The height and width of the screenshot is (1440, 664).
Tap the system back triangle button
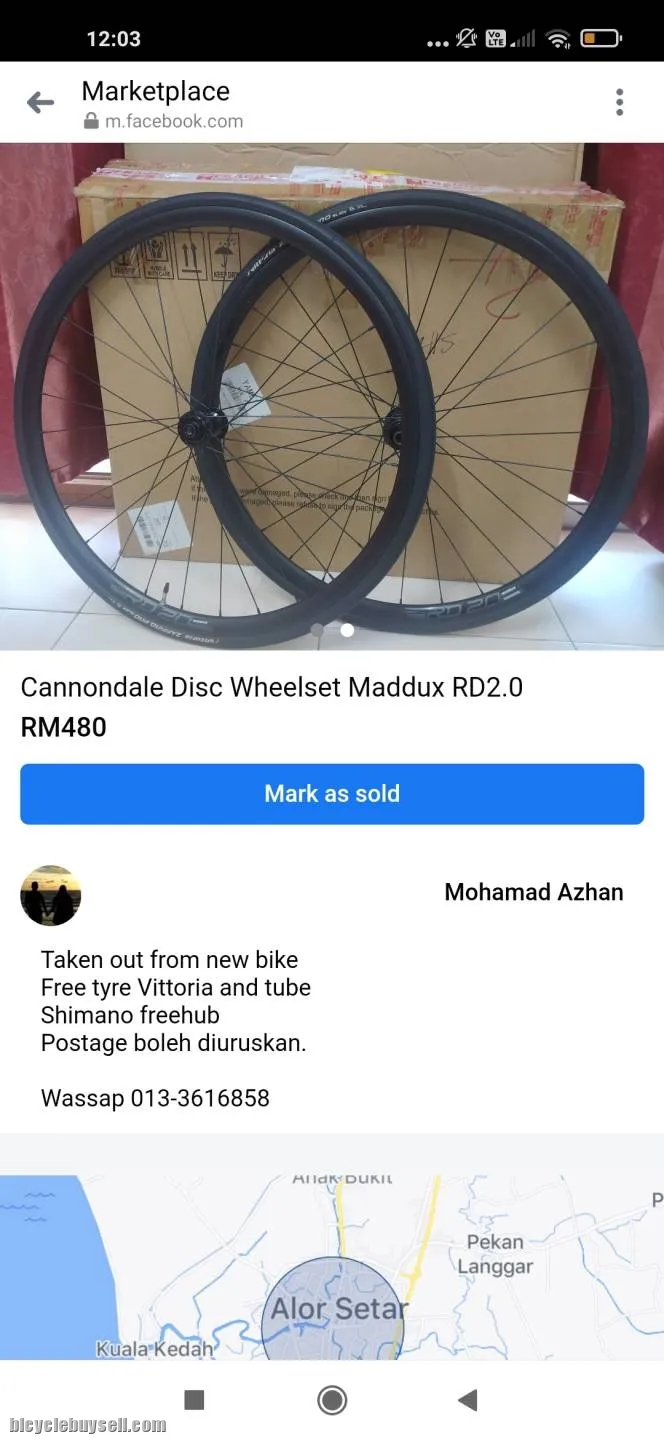(x=467, y=1400)
